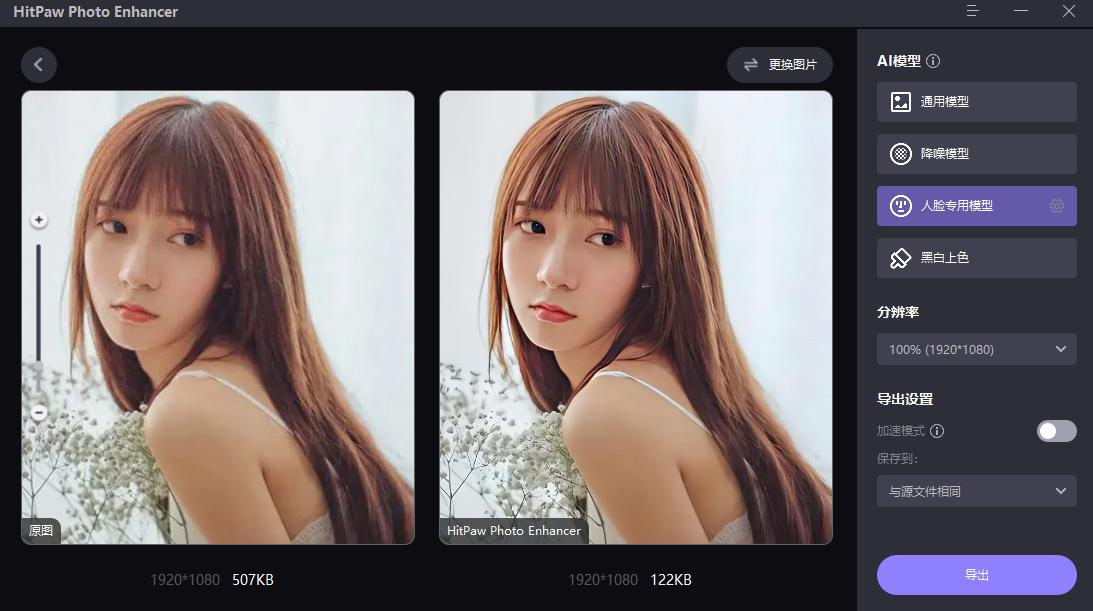This screenshot has width=1093, height=611.
Task: Open the hamburger menu in title bar
Action: [x=972, y=11]
